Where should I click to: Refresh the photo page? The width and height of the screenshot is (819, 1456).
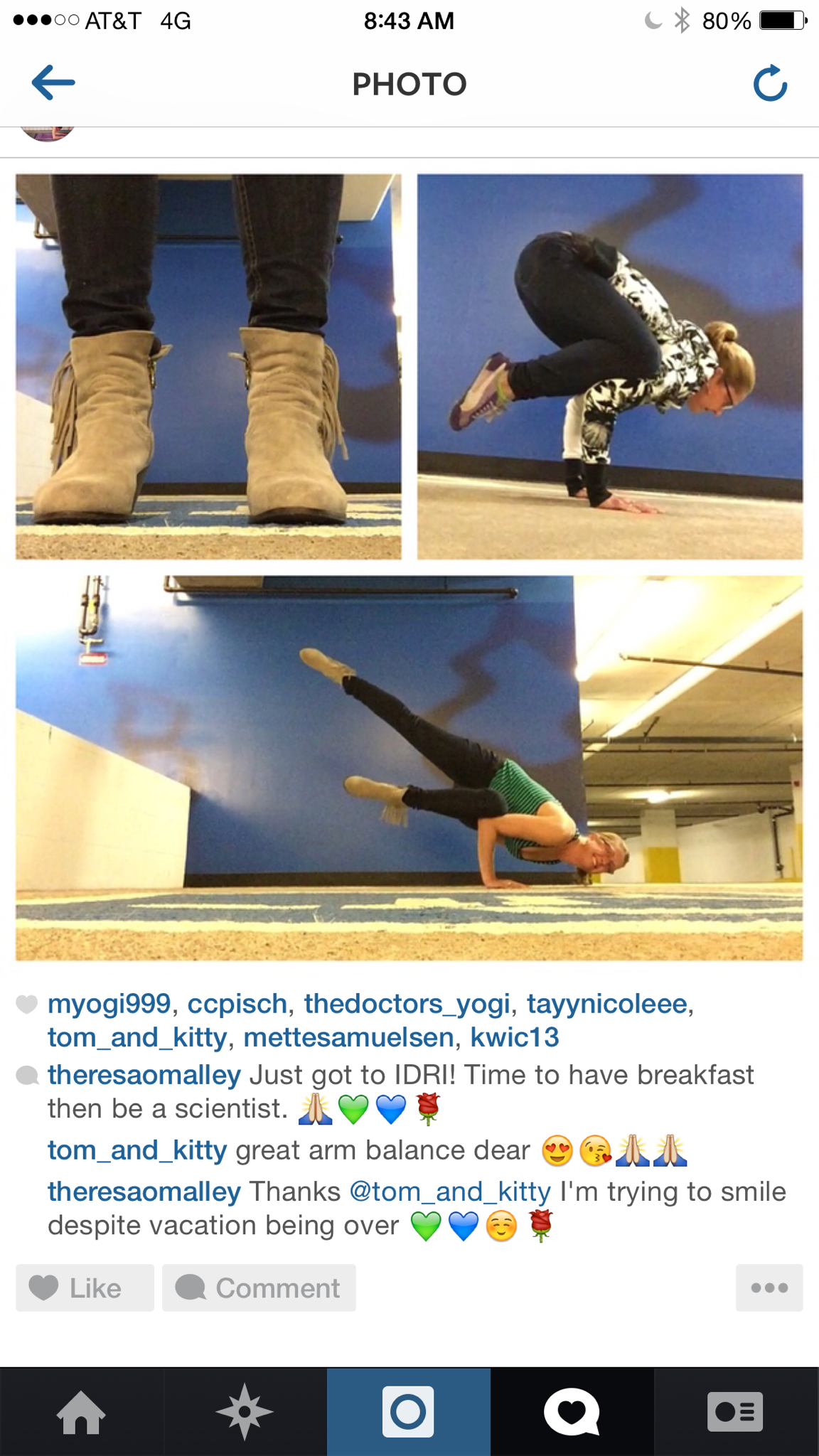tap(770, 84)
